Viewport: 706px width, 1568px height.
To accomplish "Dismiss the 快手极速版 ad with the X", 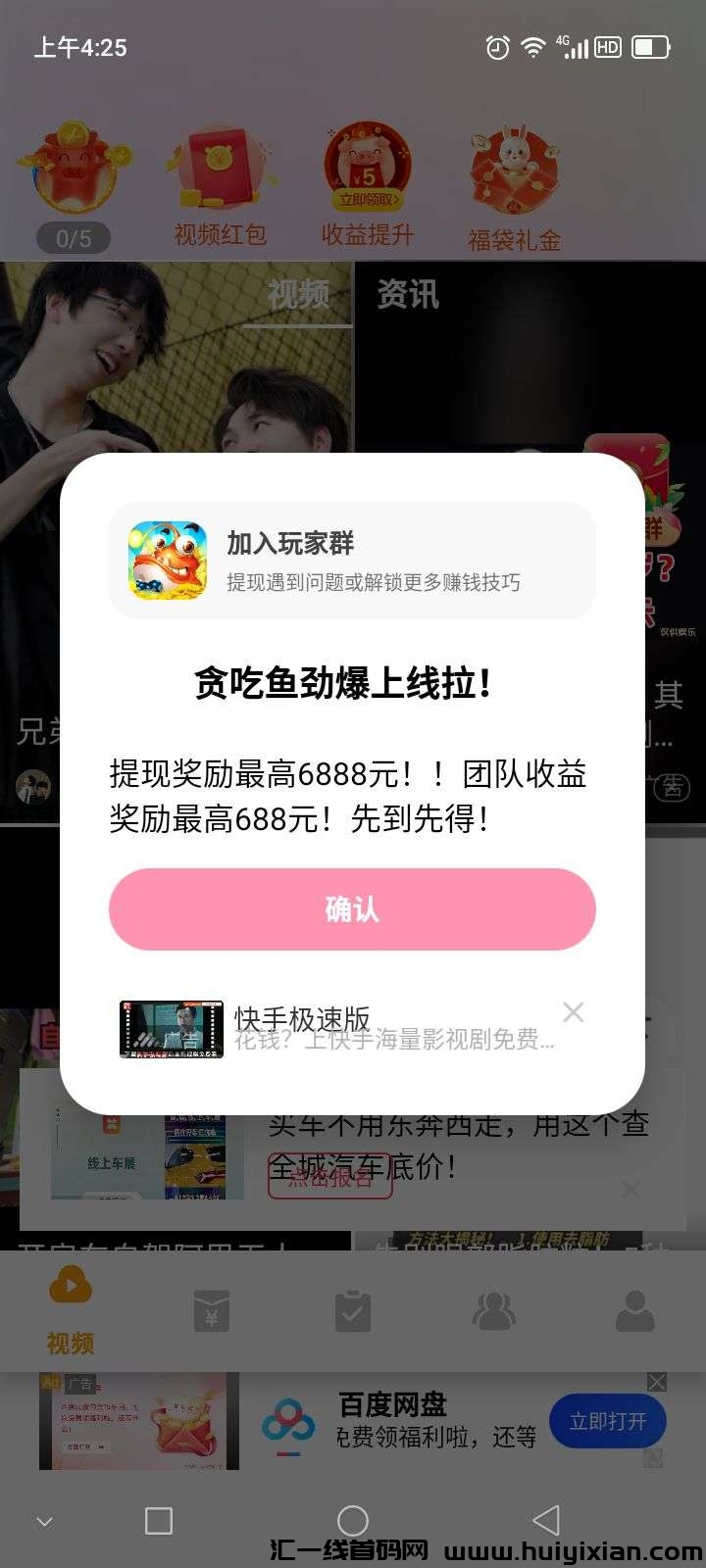I will pos(574,1012).
